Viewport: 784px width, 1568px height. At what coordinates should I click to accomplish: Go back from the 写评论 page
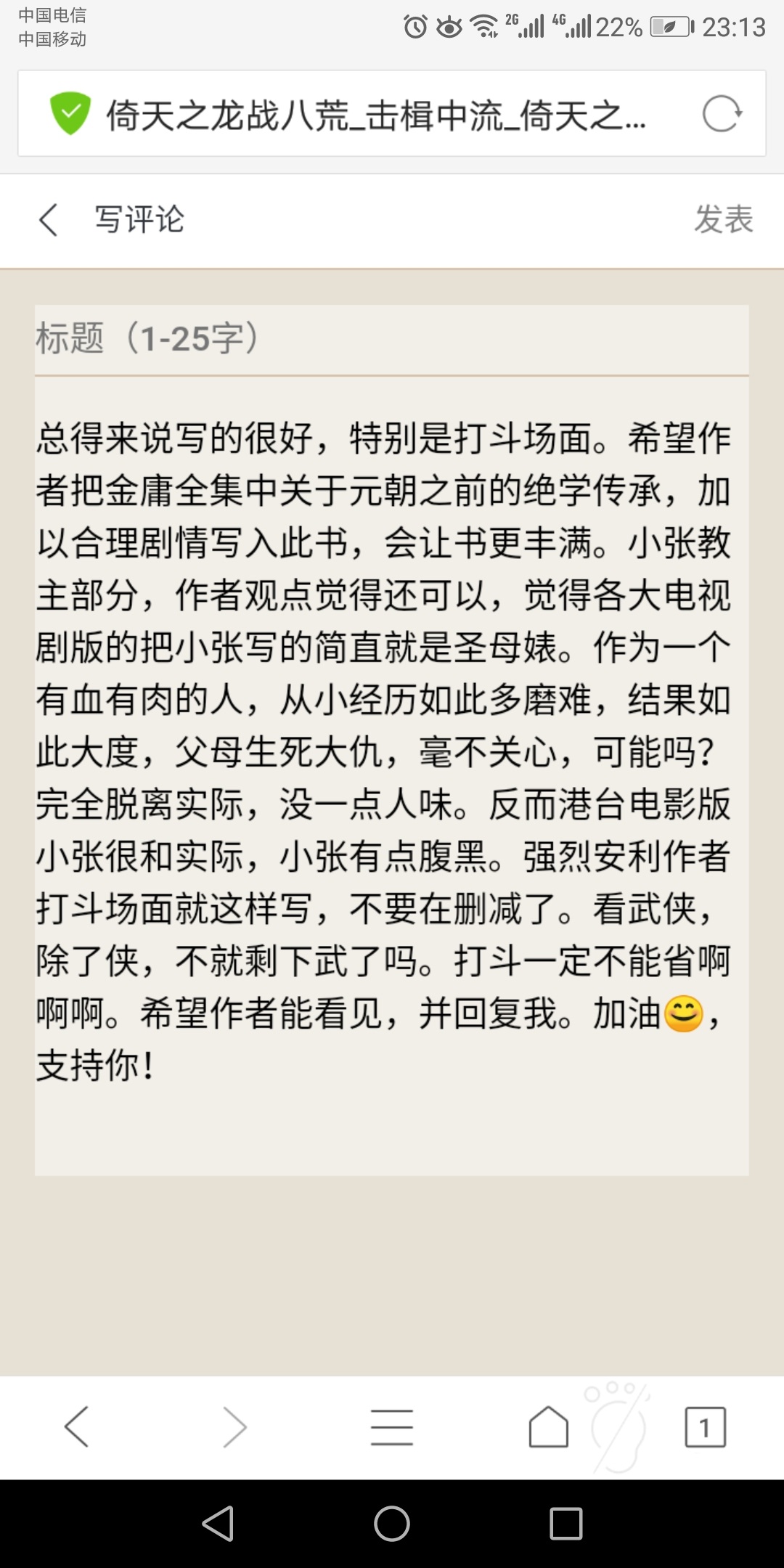point(49,219)
